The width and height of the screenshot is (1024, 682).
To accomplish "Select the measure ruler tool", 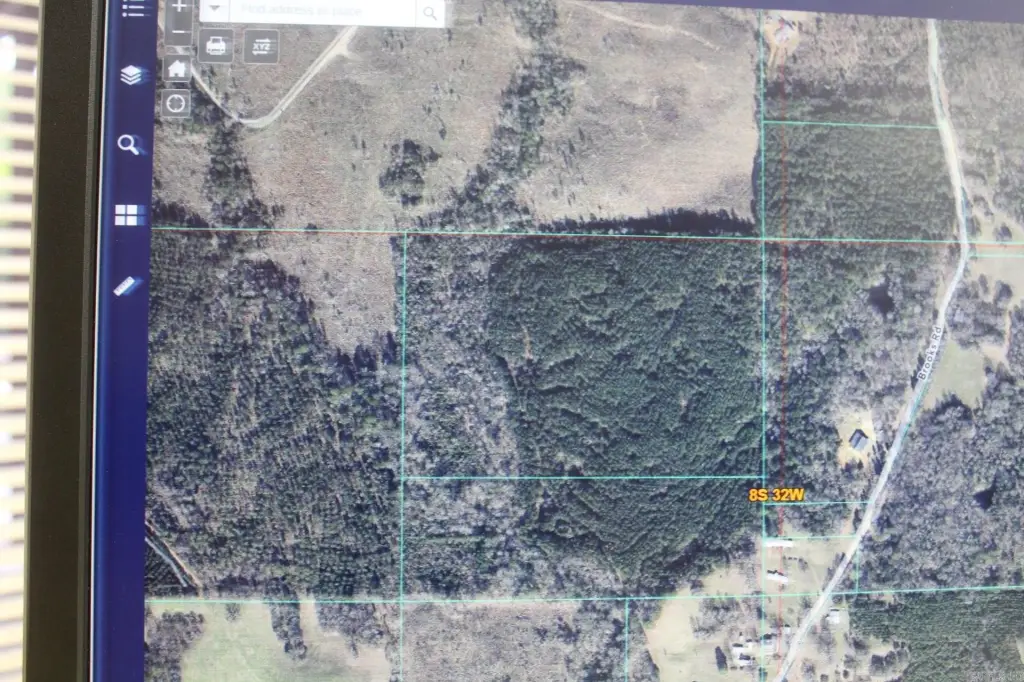I will pyautogui.click(x=128, y=286).
